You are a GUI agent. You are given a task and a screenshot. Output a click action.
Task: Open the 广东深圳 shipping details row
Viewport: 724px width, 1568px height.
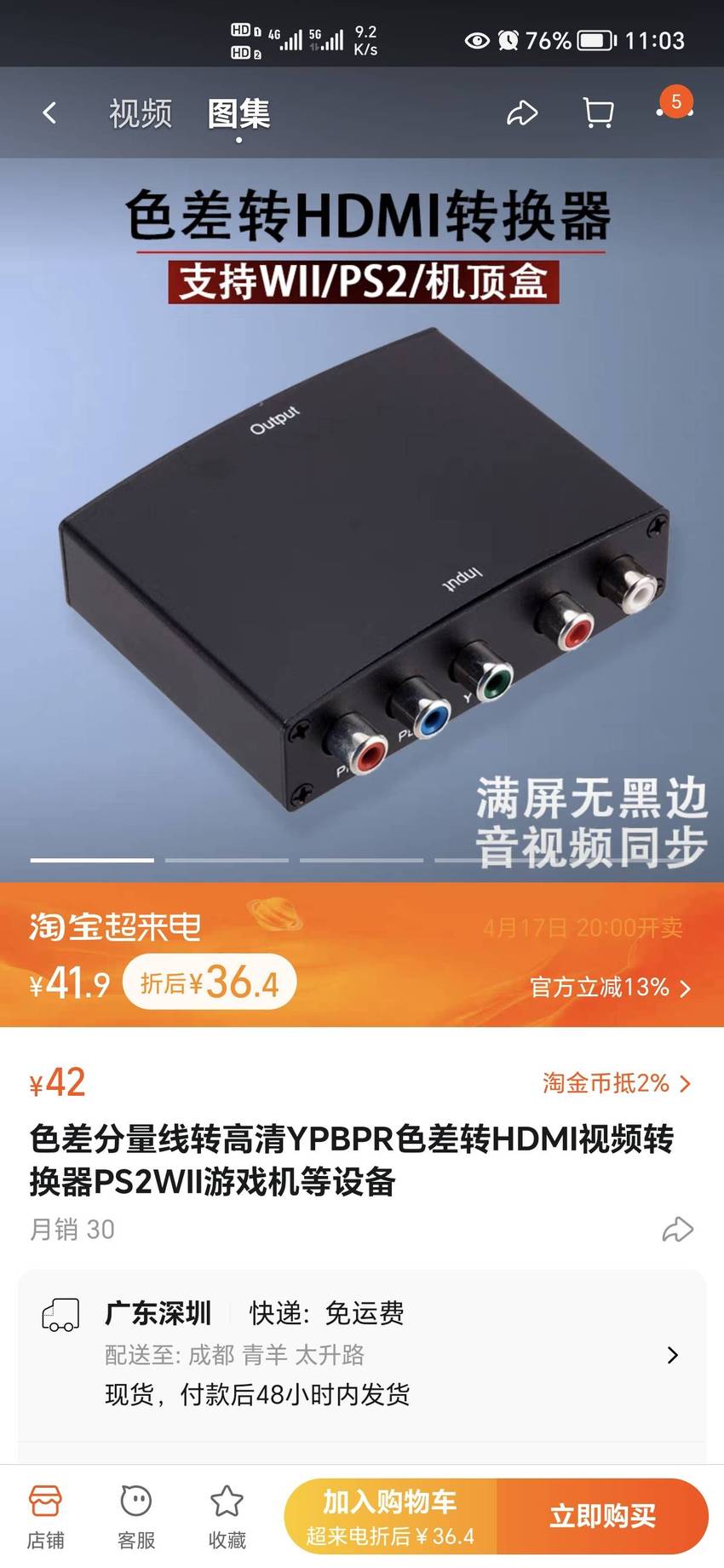click(x=362, y=1354)
